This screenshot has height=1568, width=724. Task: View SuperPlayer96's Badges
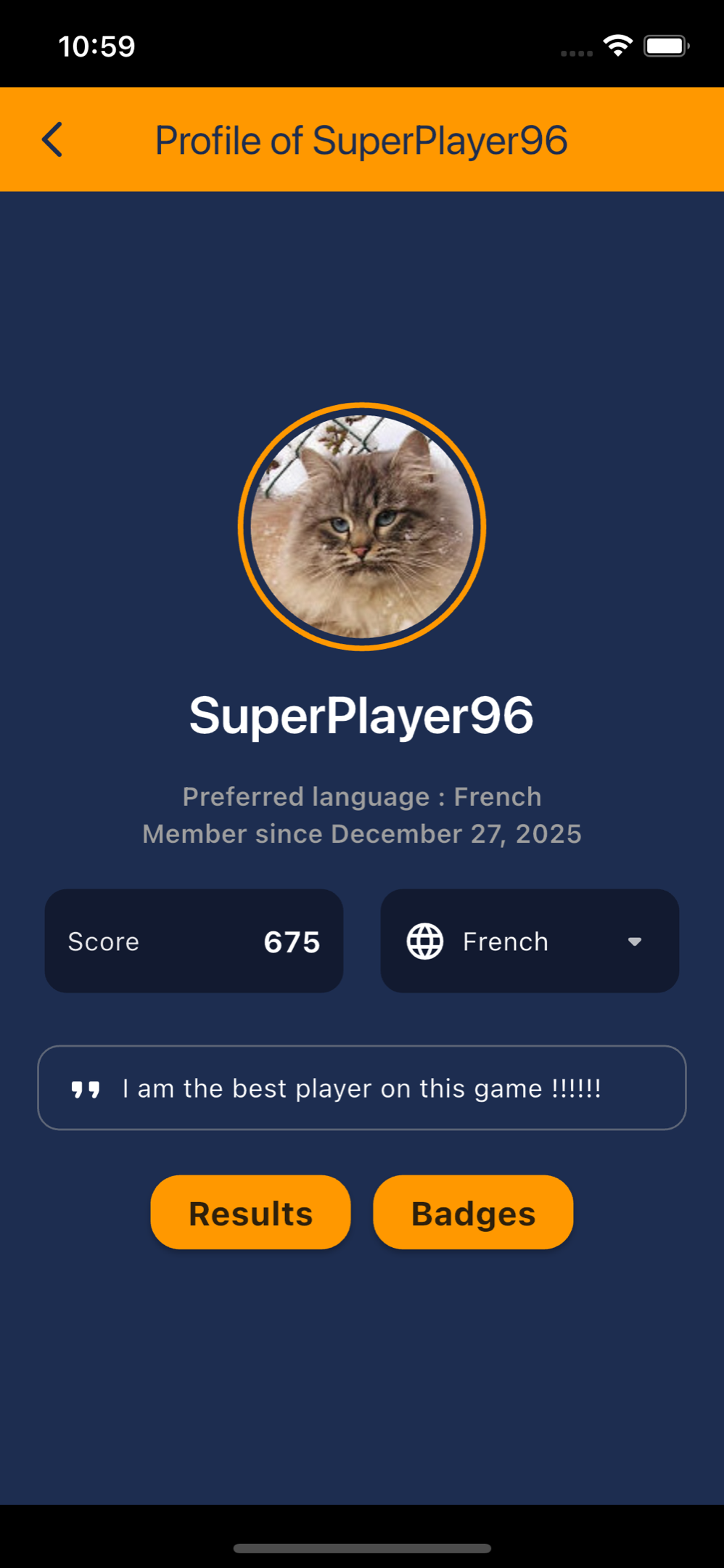(x=473, y=1212)
